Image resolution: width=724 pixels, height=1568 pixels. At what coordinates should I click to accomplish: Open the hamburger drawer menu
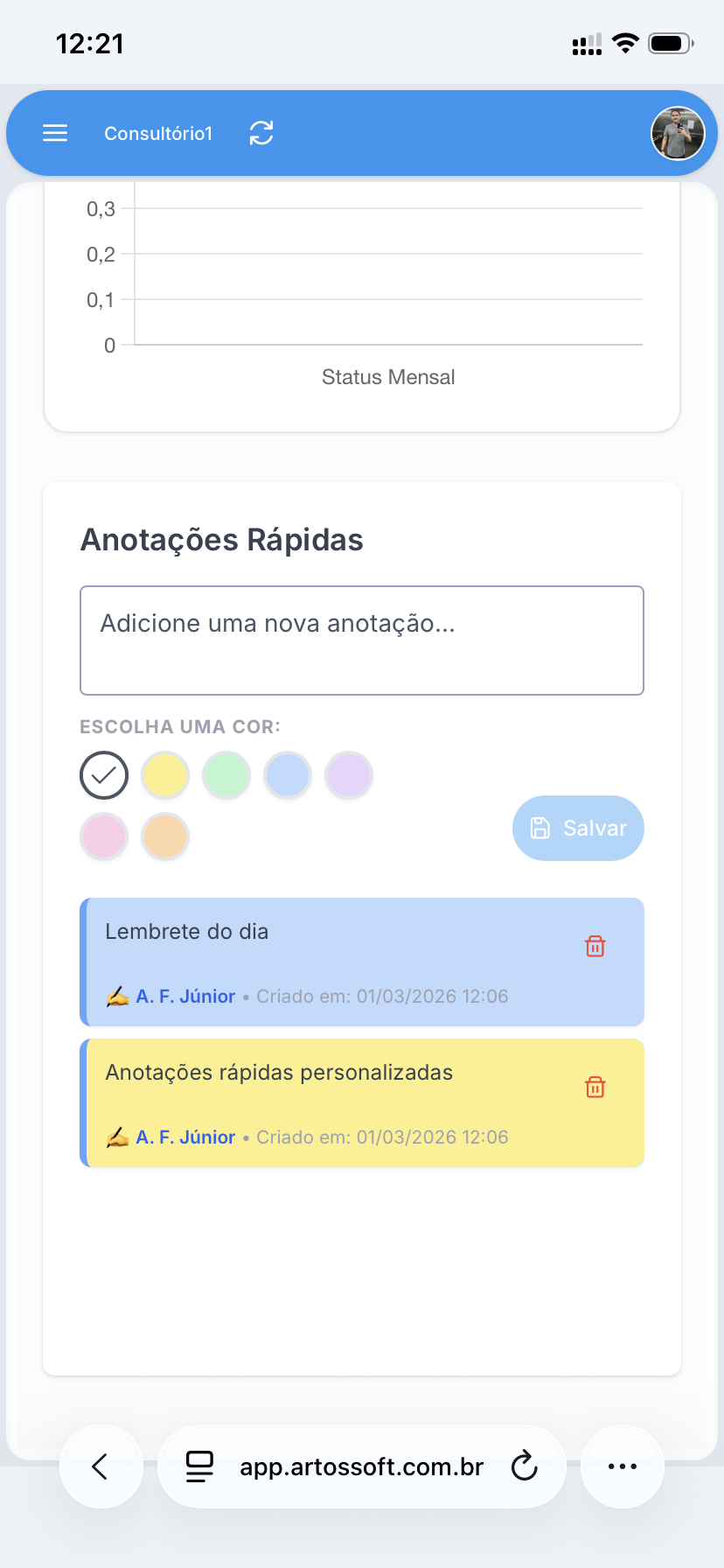coord(55,133)
